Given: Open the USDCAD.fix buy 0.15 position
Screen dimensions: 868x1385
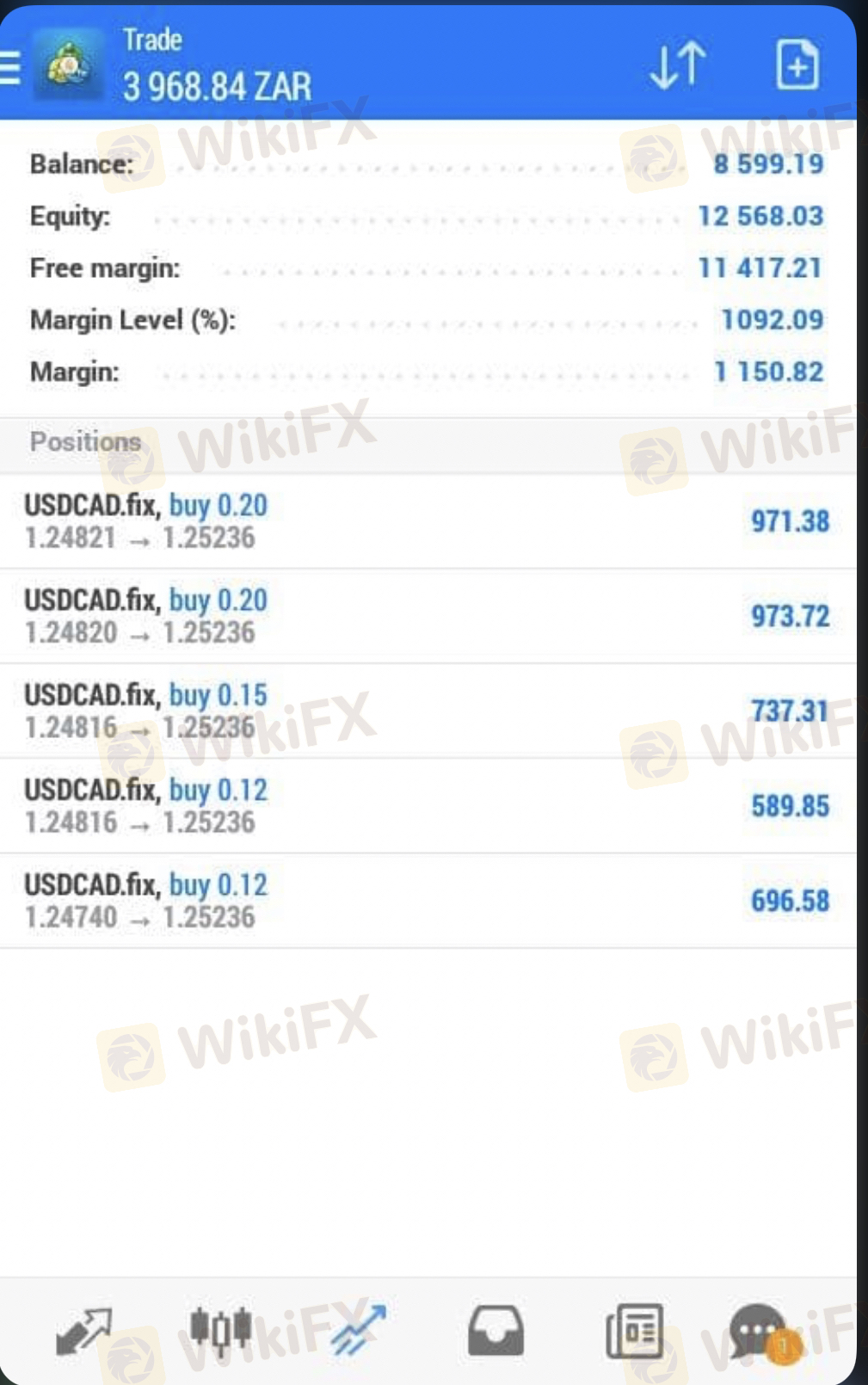Looking at the screenshot, I should pyautogui.click(x=428, y=711).
